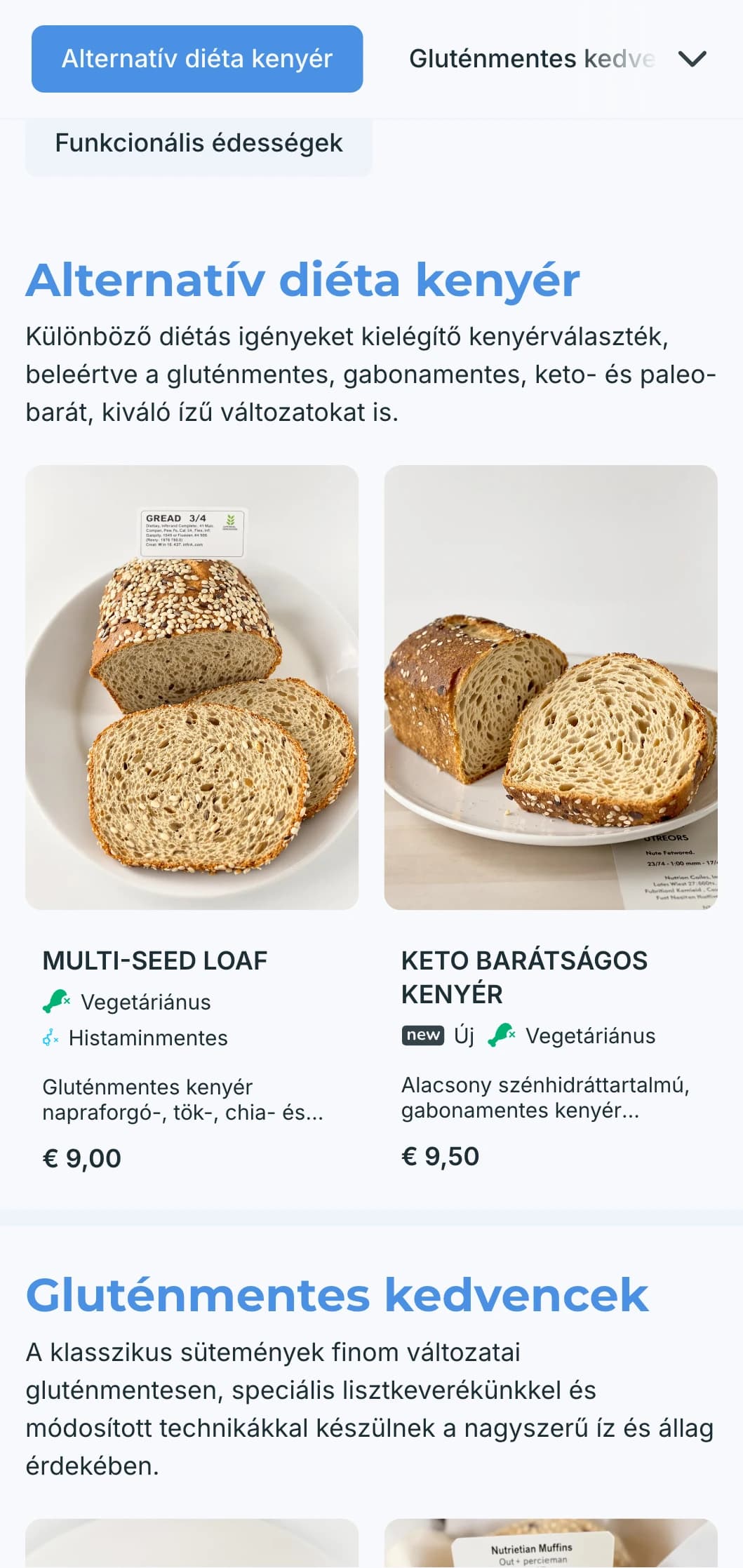Open the KETO BARÁTSÁGOS KENYÉR product title

point(525,978)
